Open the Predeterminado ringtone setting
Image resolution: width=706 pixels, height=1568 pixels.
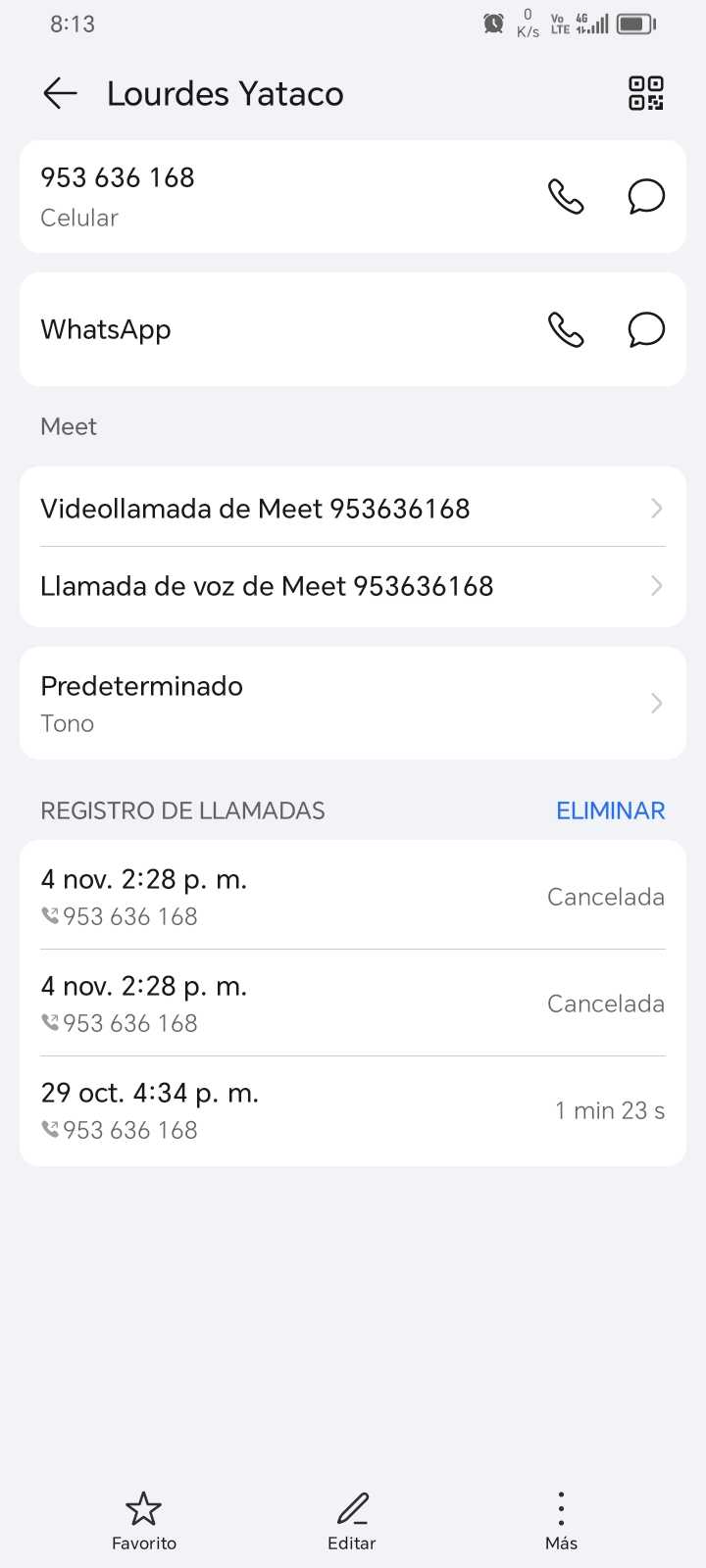tap(352, 703)
